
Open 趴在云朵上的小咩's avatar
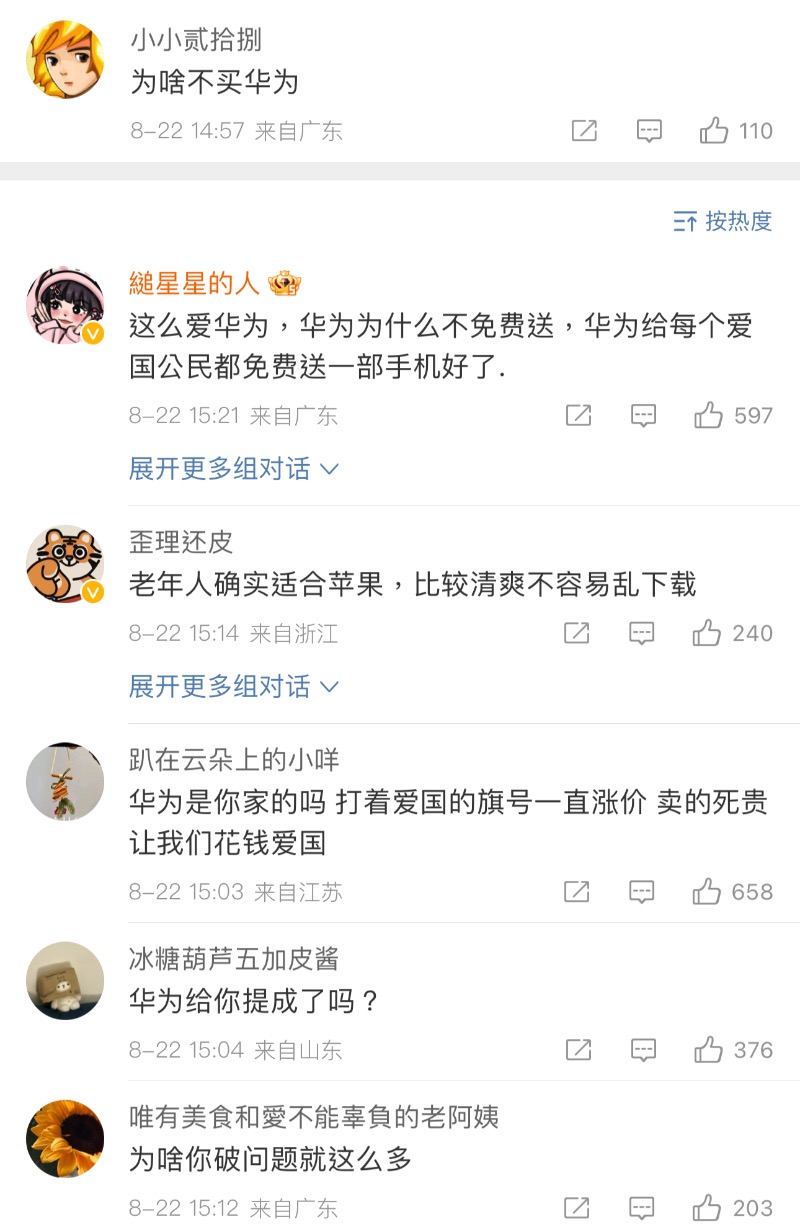tap(65, 782)
